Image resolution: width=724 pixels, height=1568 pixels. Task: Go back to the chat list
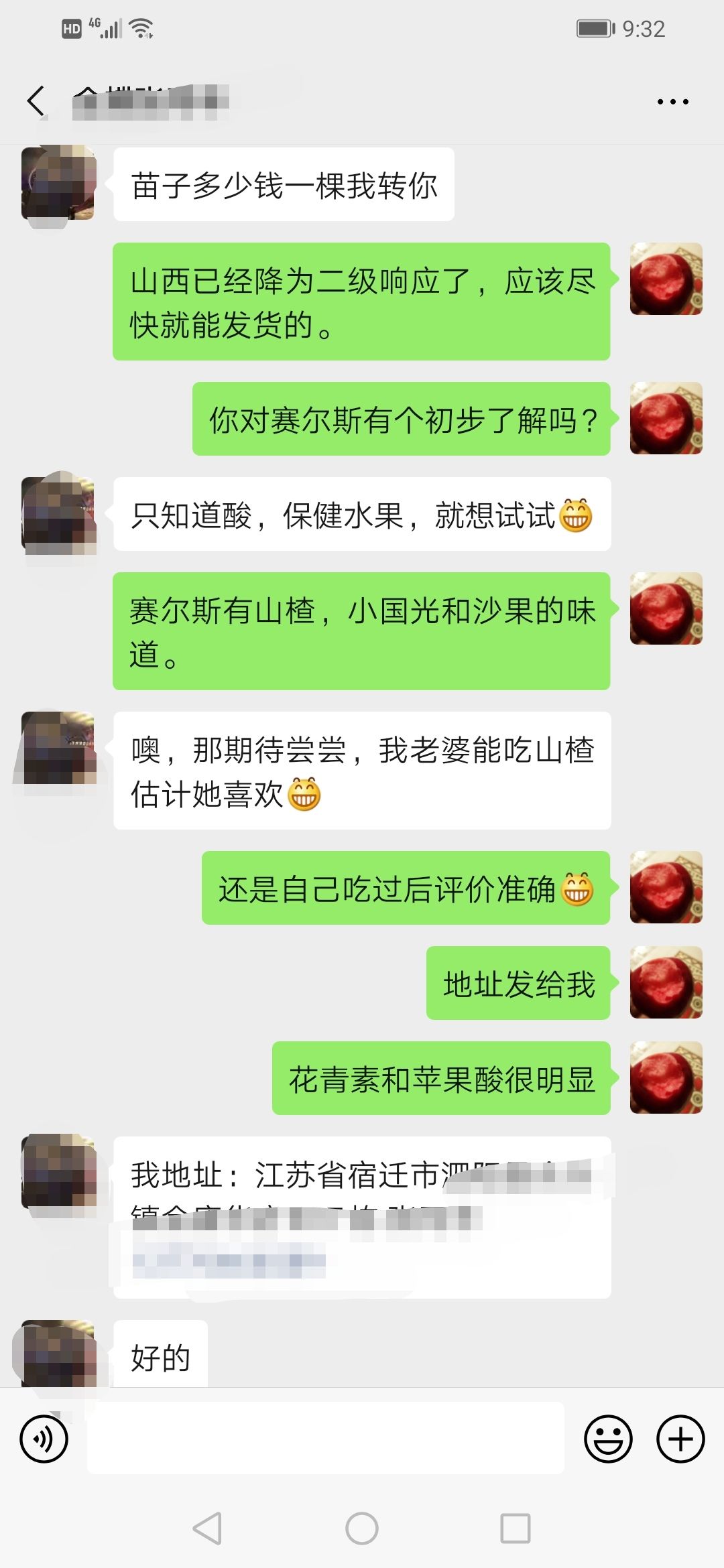click(36, 102)
